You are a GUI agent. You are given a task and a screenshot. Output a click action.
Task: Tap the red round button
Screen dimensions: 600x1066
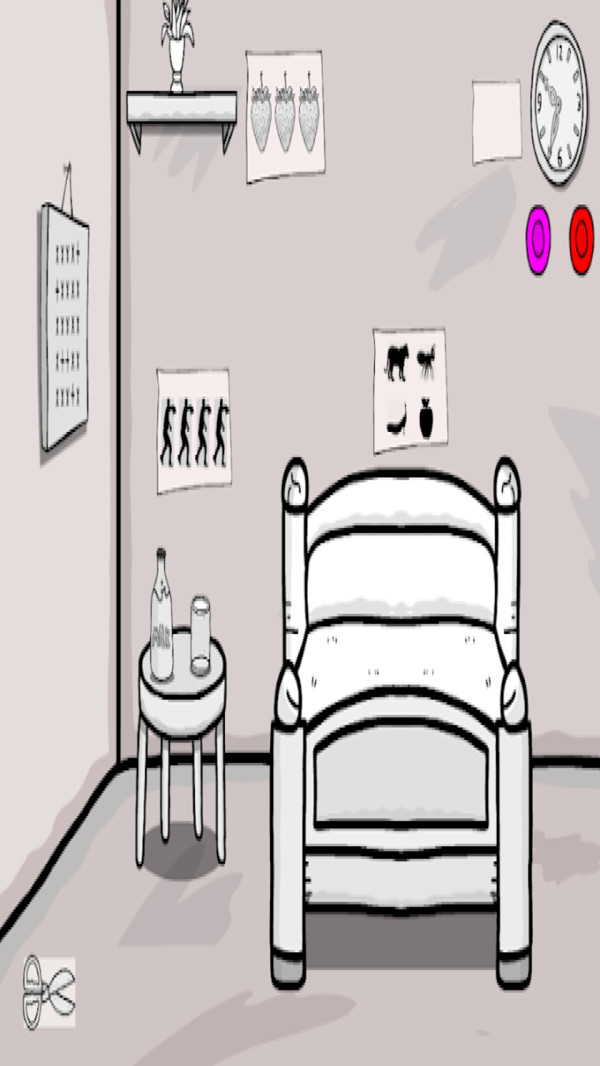[x=582, y=240]
